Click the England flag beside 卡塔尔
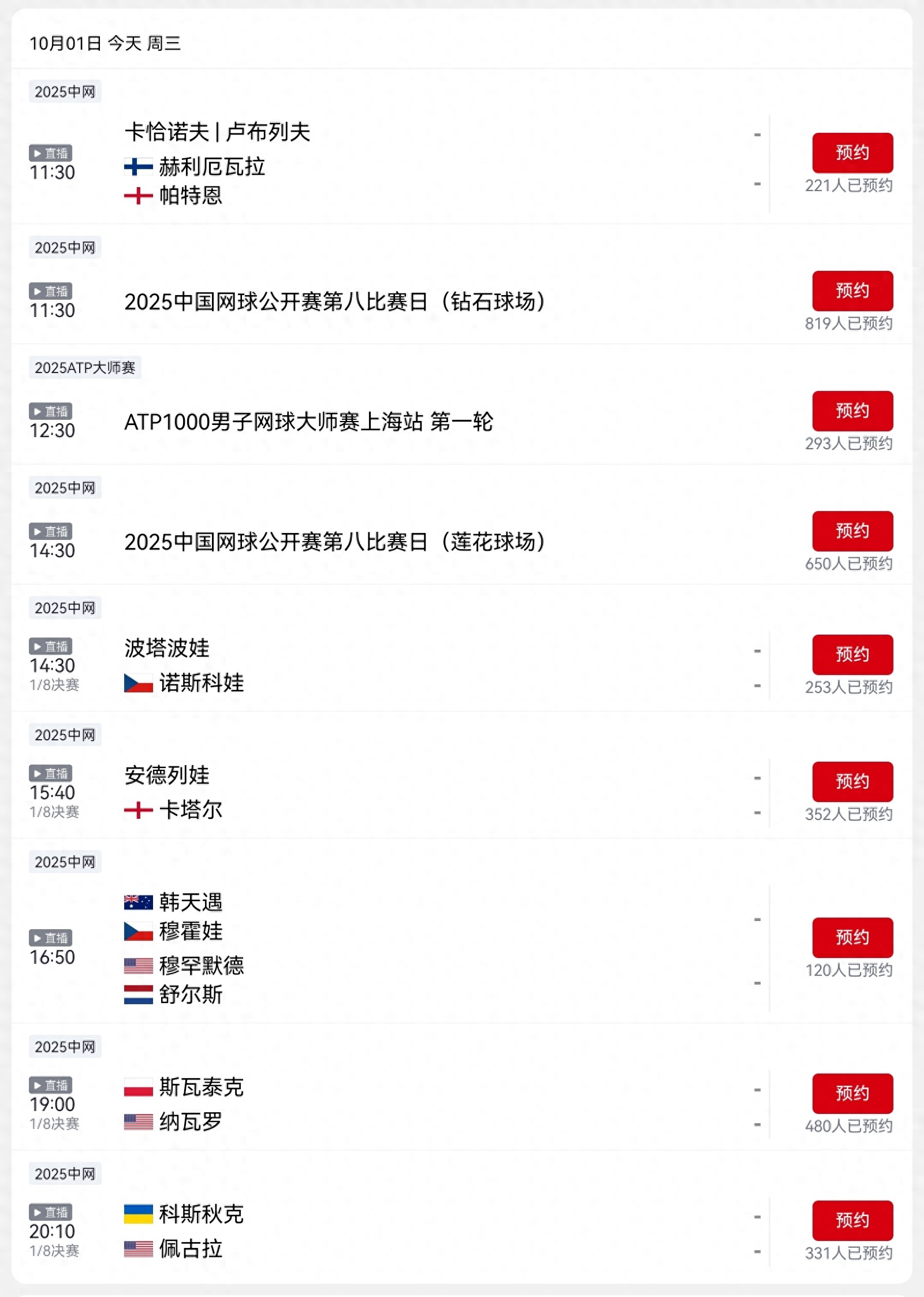The height and width of the screenshot is (1297, 924). click(137, 810)
